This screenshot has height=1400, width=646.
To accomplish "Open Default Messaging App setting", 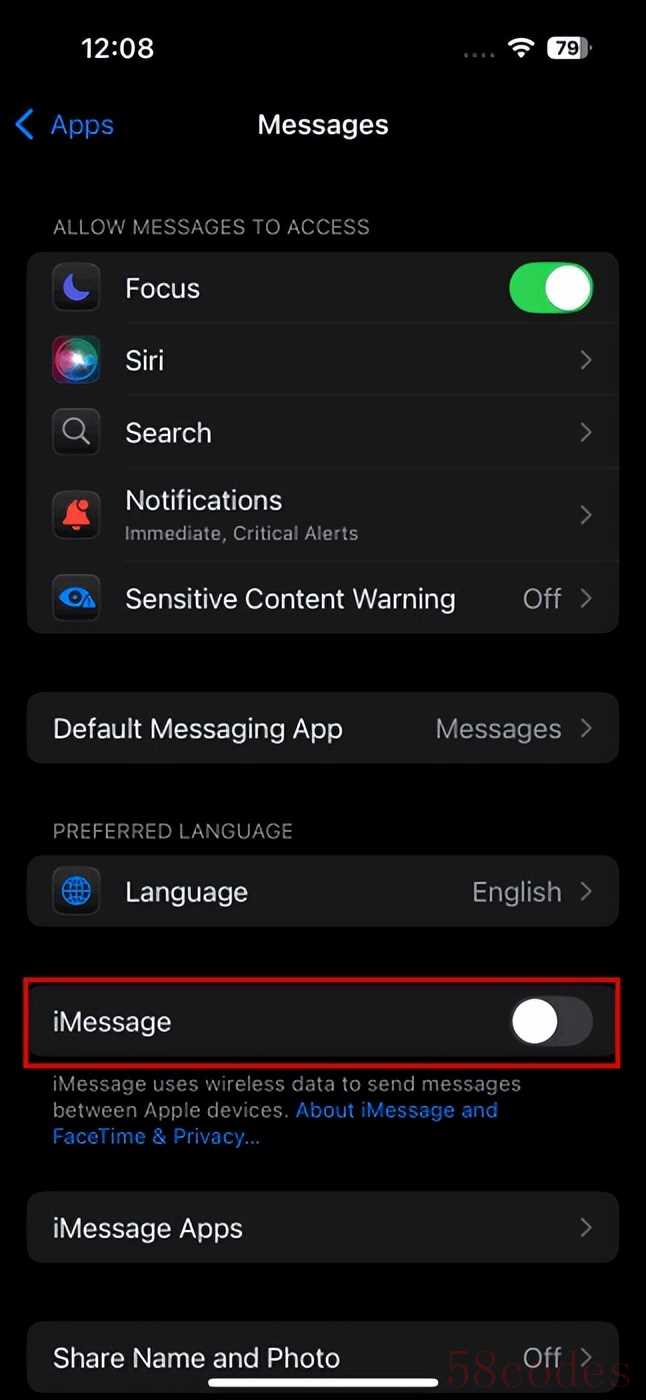I will click(x=322, y=729).
